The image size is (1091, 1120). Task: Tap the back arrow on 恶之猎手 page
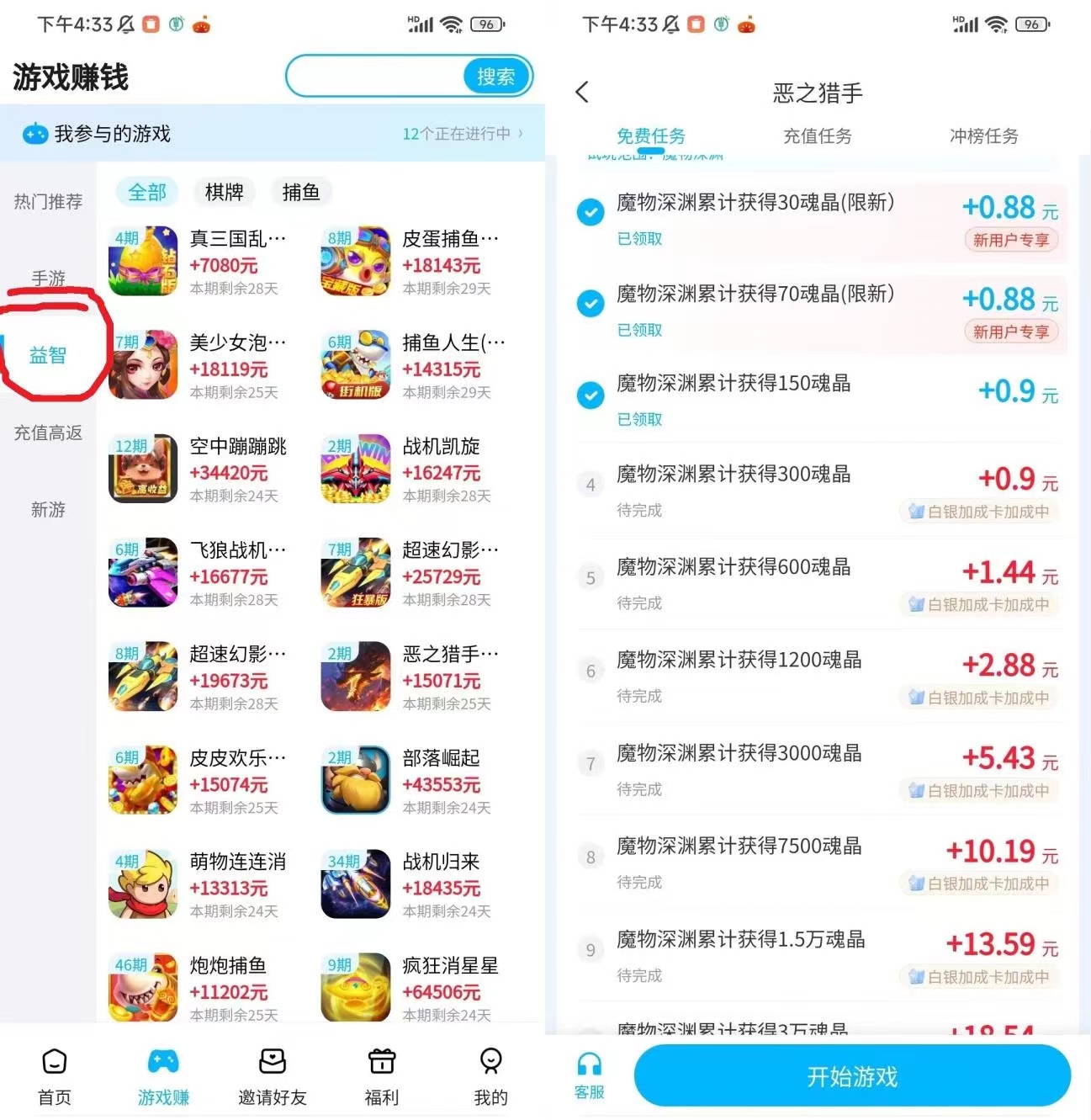[582, 93]
